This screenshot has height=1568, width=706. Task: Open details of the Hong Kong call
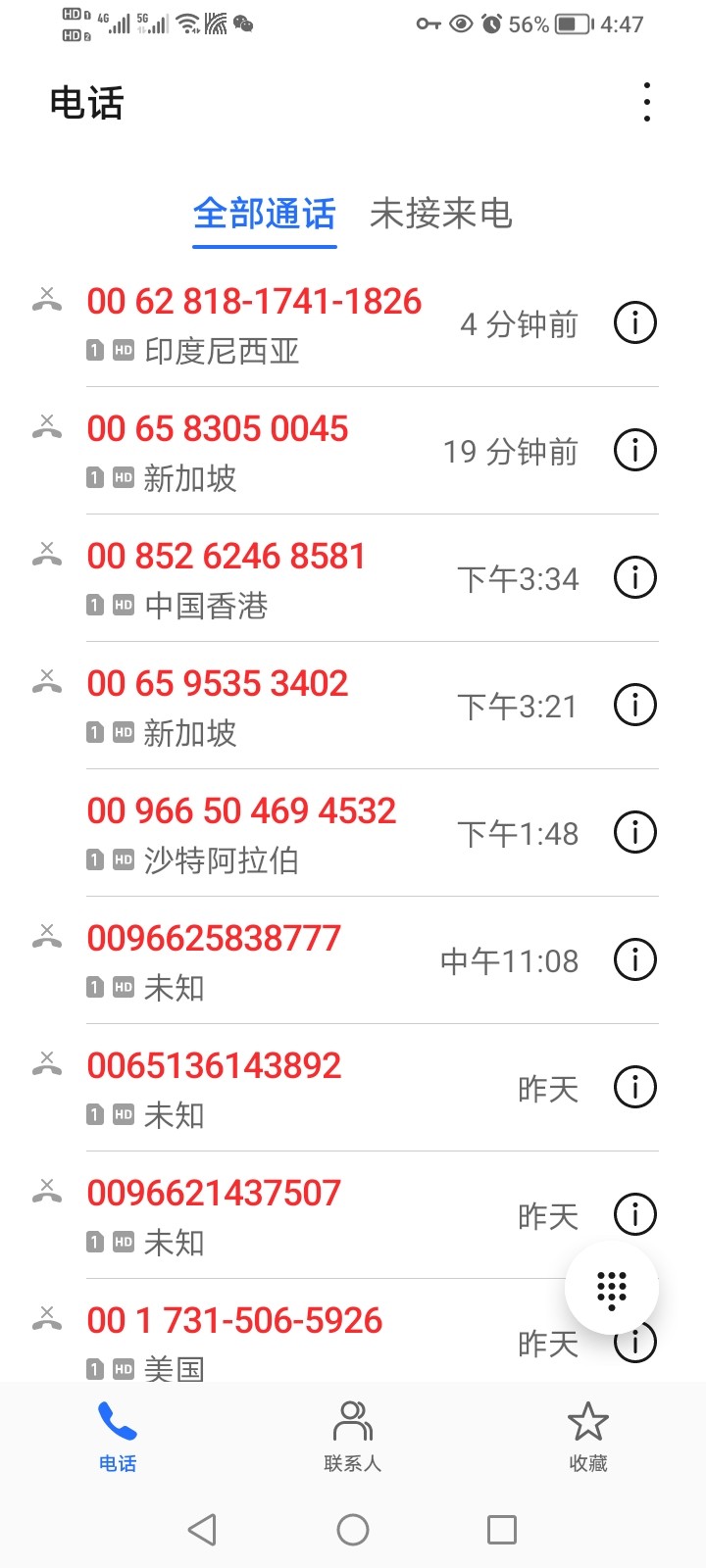pos(634,577)
